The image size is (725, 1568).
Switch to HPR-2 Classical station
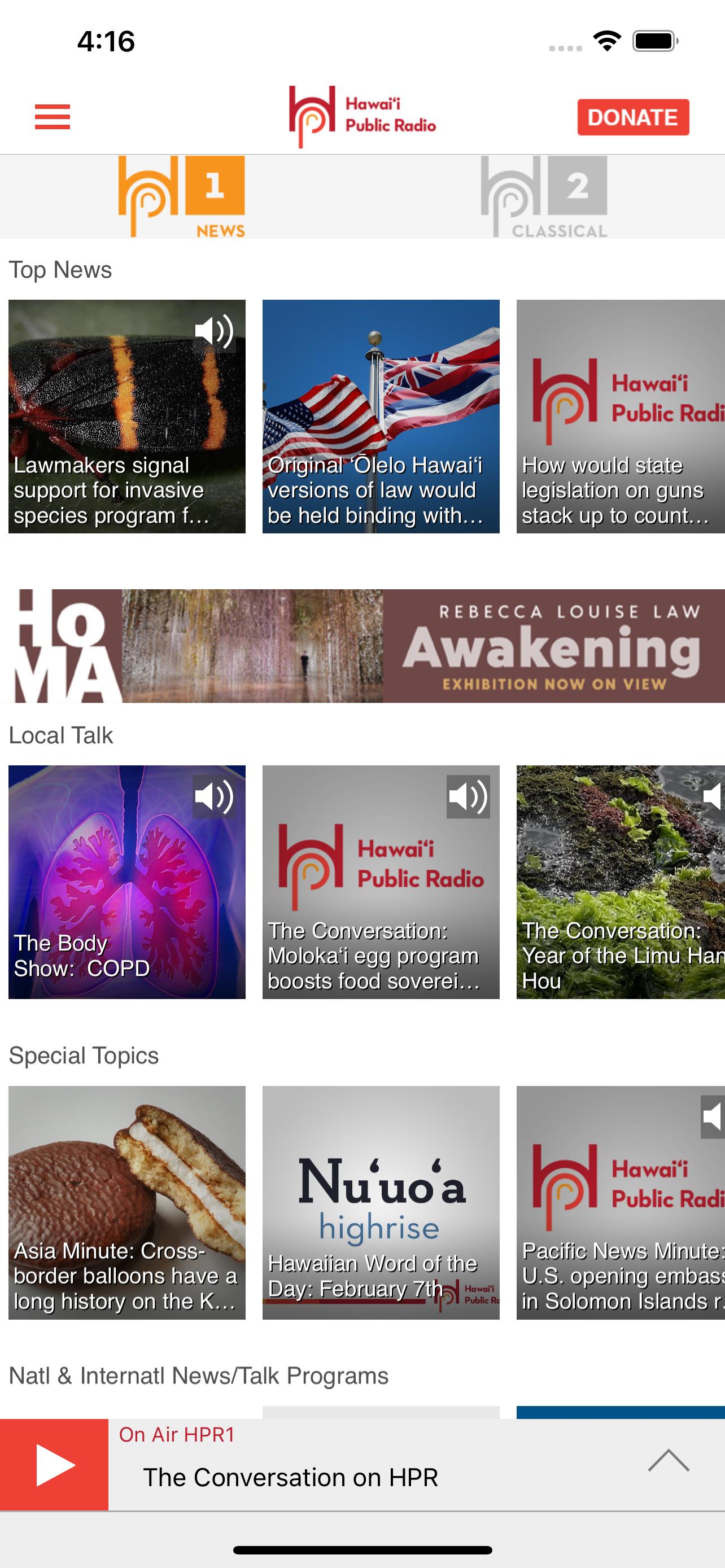[544, 196]
